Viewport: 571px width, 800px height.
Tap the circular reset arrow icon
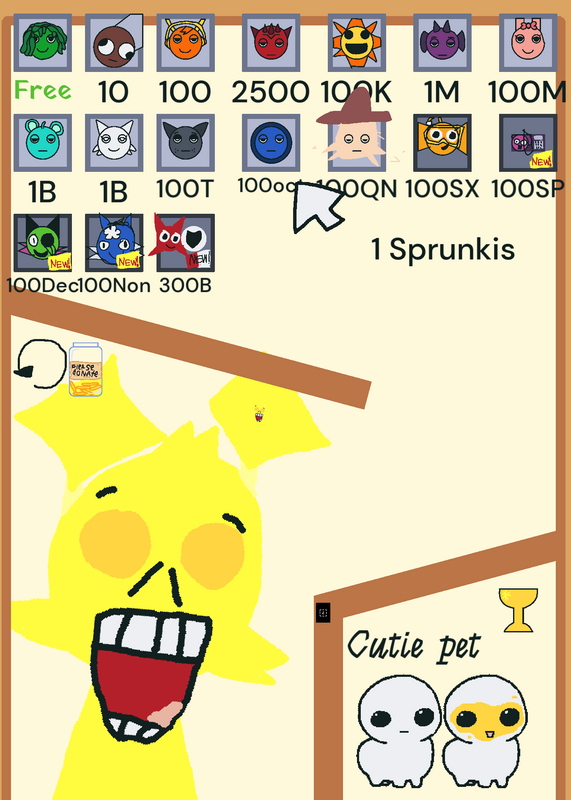pos(40,364)
